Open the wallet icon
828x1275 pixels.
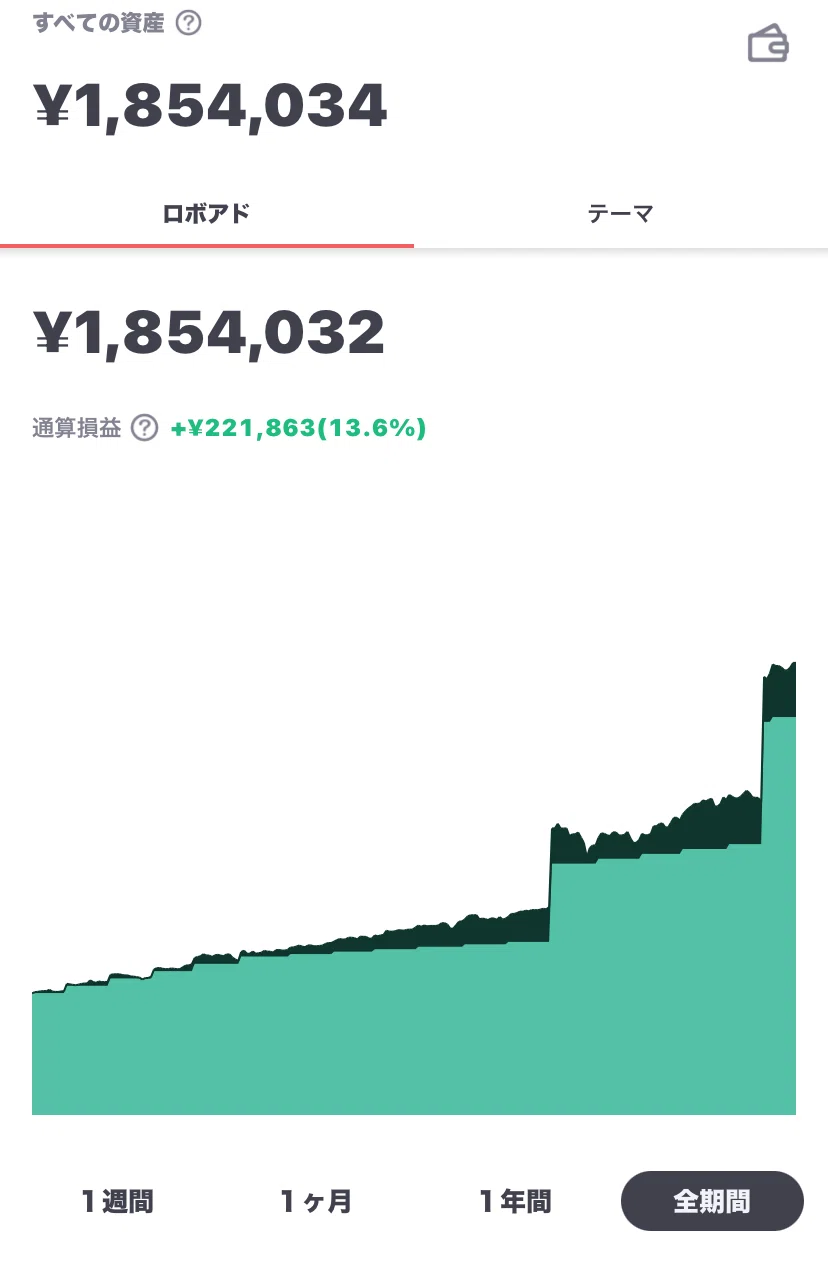768,44
